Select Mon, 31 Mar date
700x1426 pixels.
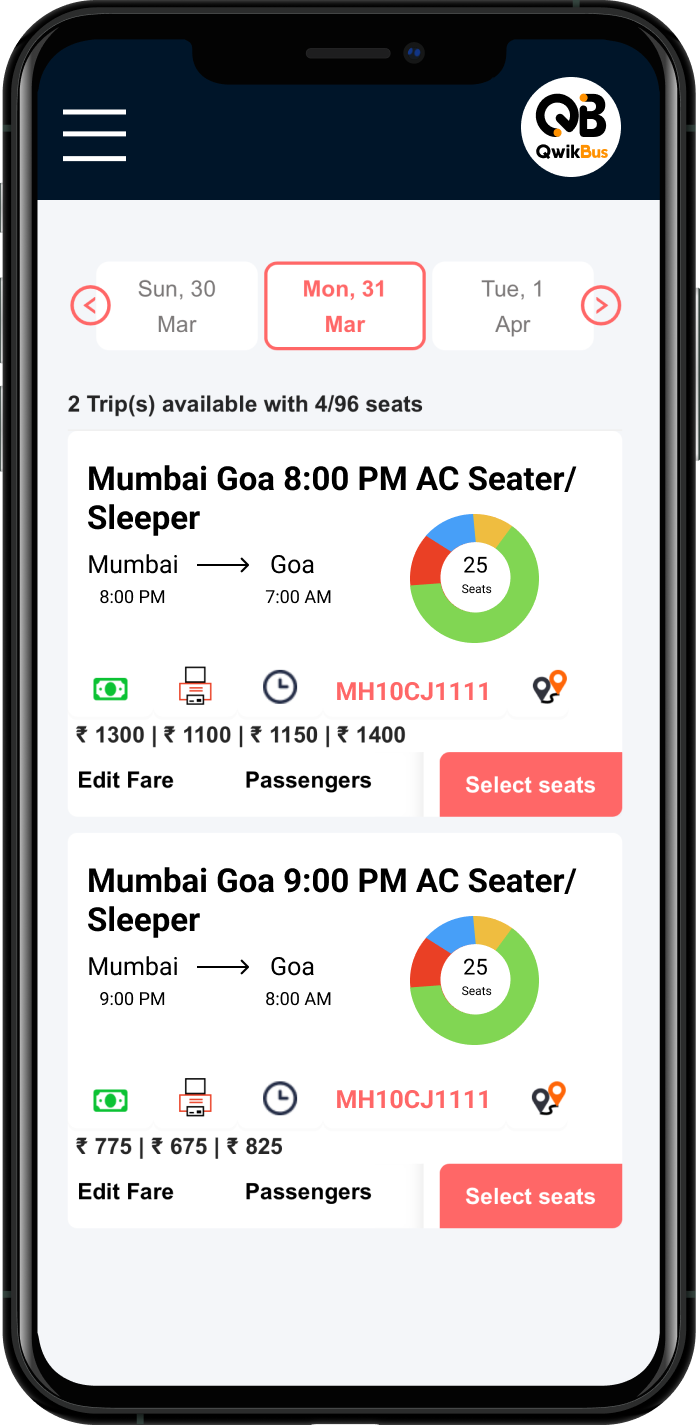coord(345,306)
